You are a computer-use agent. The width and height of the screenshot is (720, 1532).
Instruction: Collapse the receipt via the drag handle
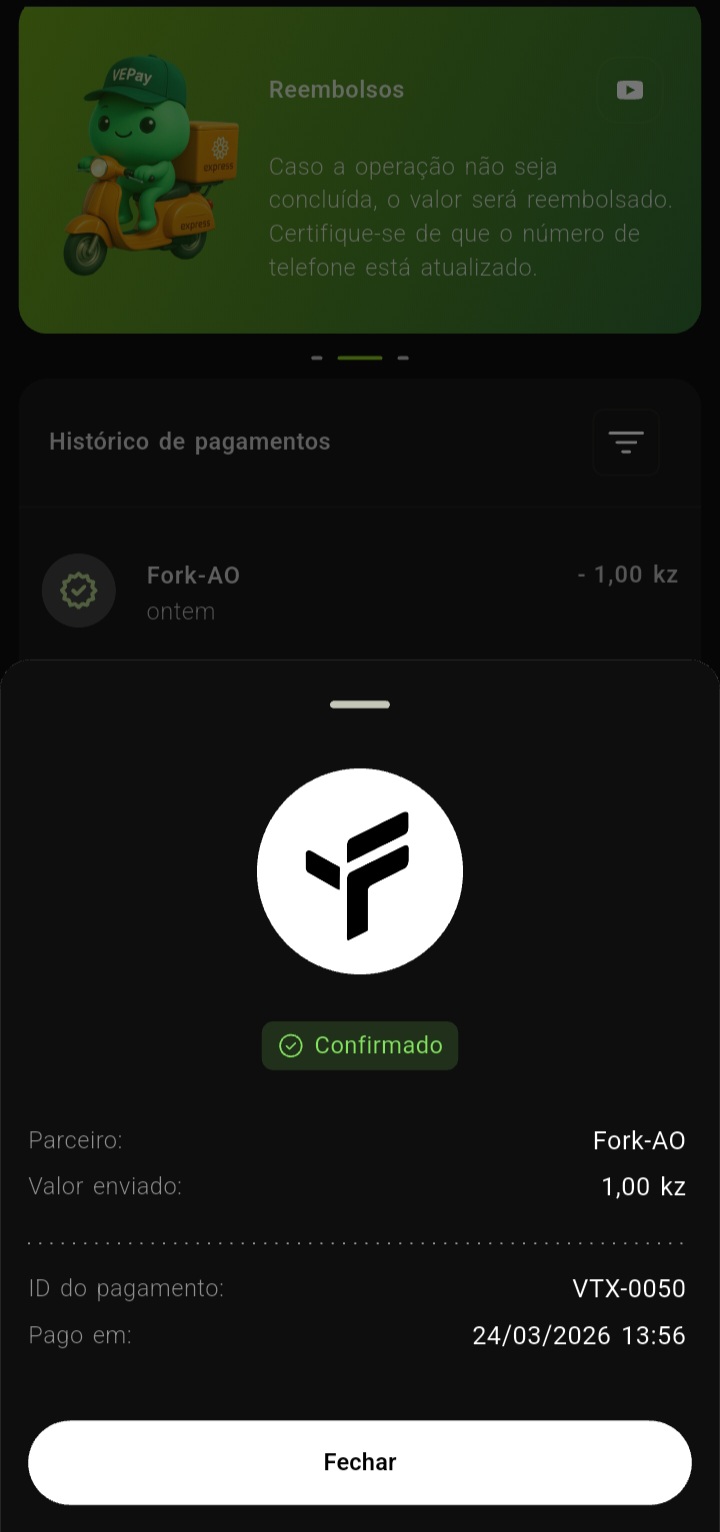click(360, 705)
